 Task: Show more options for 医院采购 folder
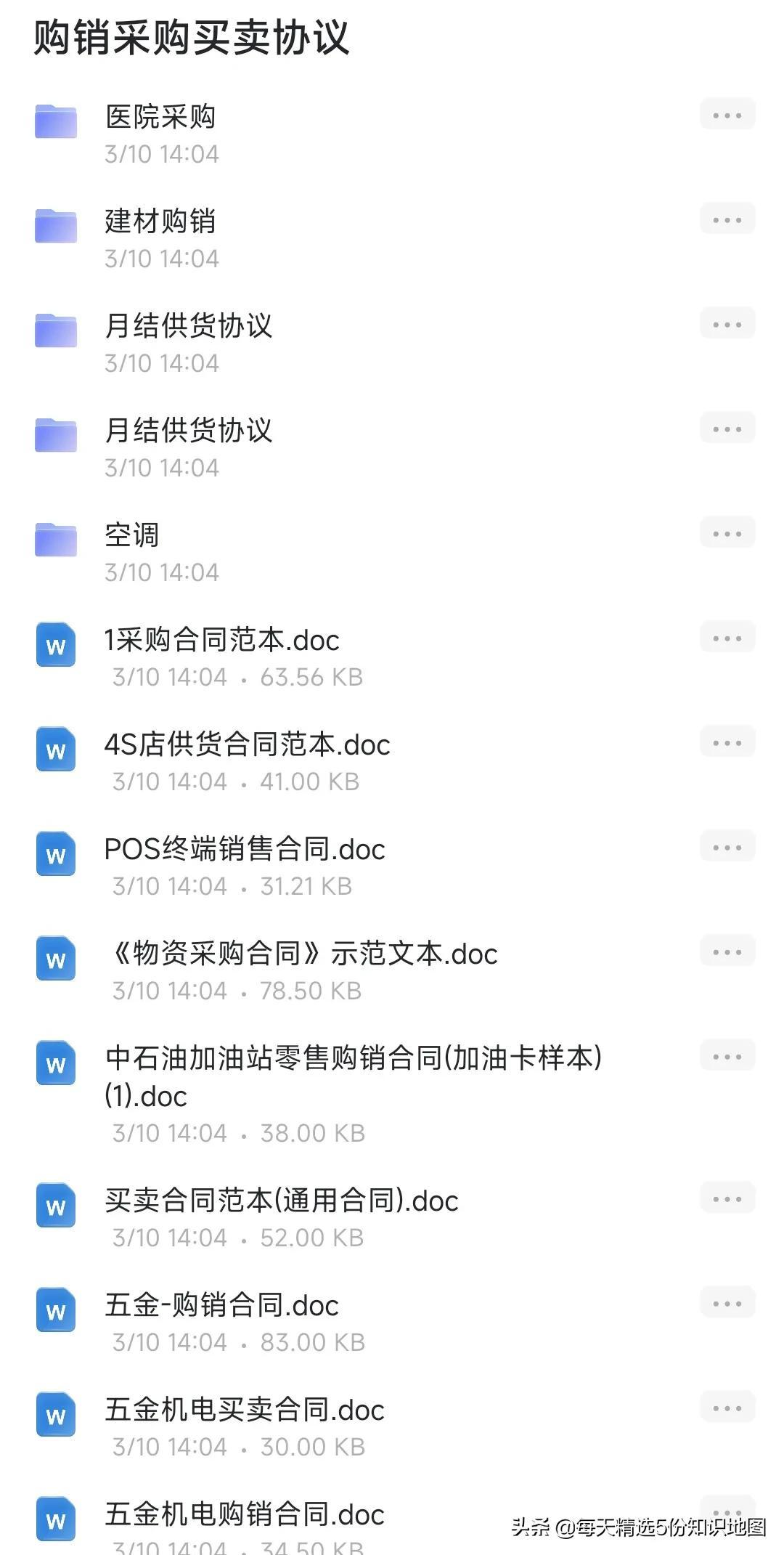click(x=727, y=115)
